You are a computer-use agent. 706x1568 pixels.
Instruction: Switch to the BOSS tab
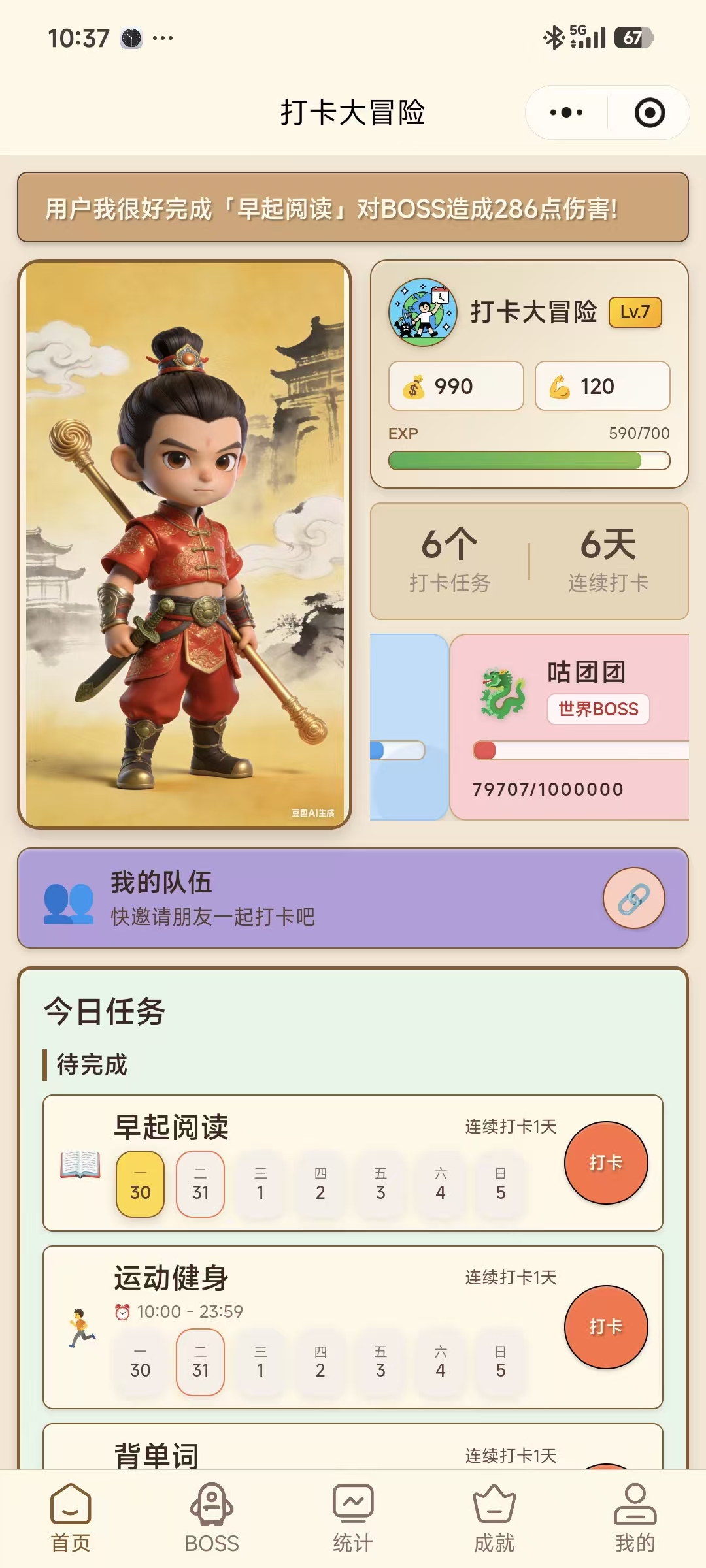(212, 1518)
